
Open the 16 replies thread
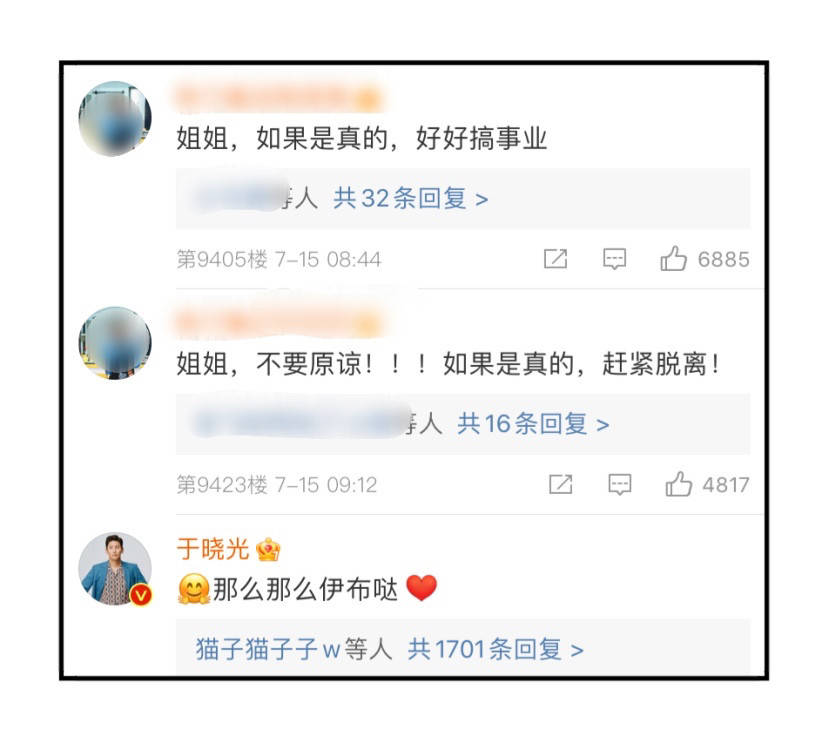pyautogui.click(x=533, y=424)
